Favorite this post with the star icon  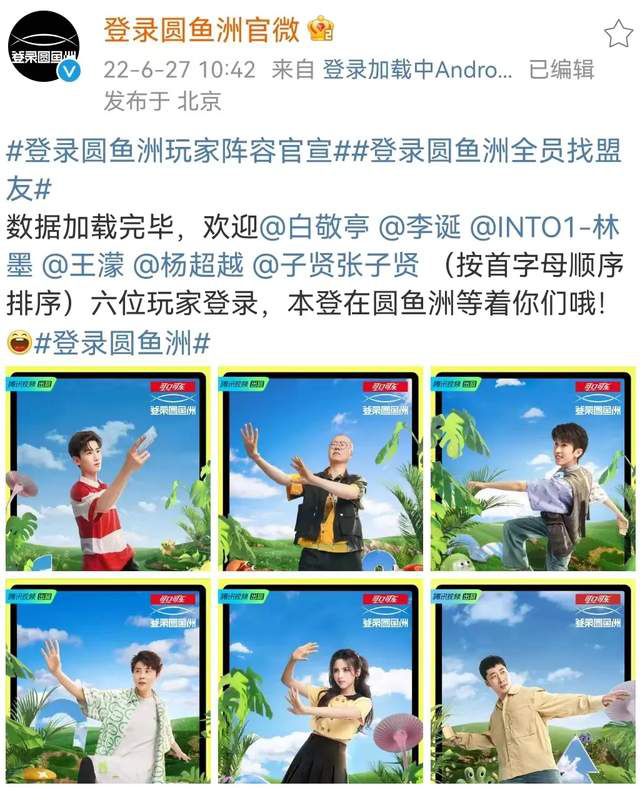click(x=617, y=35)
